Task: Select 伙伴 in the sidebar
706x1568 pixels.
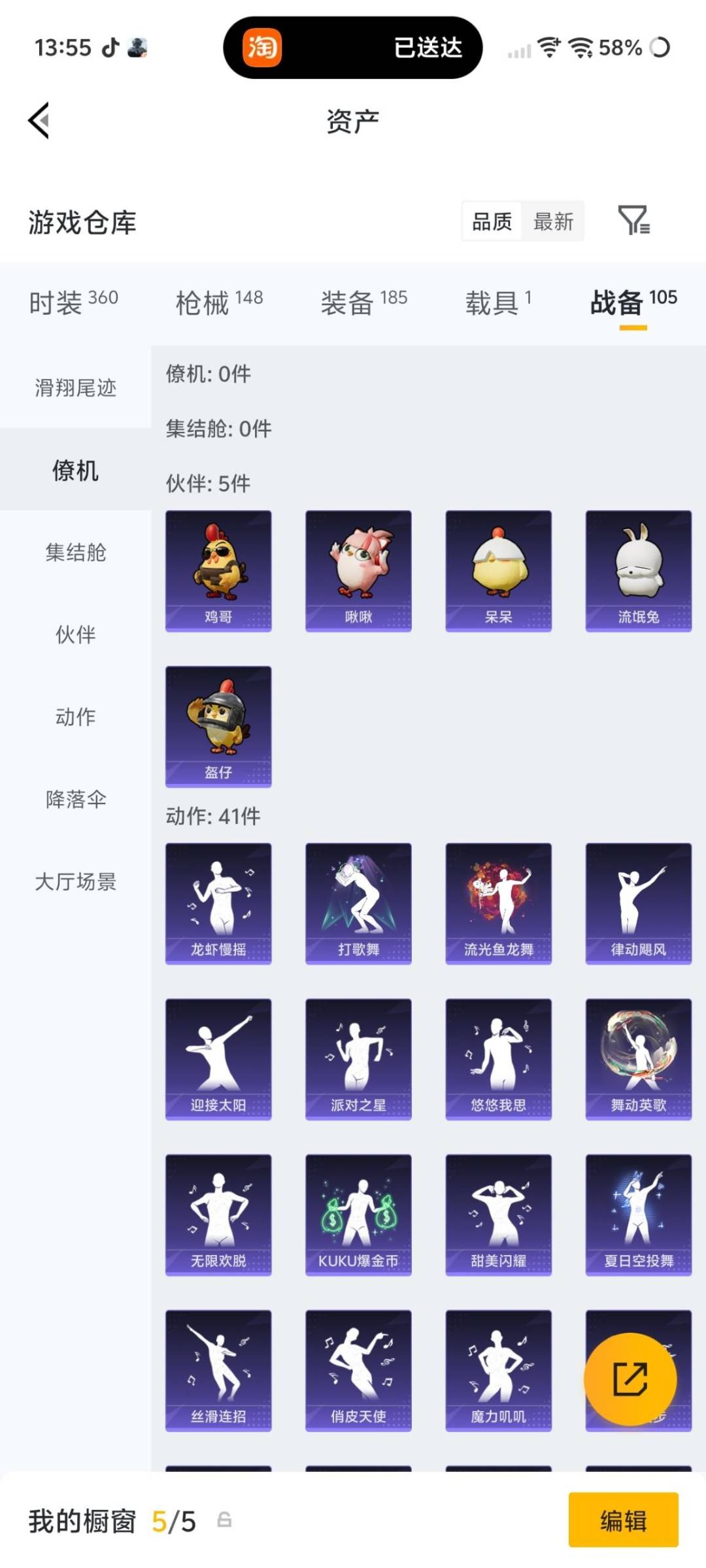Action: coord(74,634)
